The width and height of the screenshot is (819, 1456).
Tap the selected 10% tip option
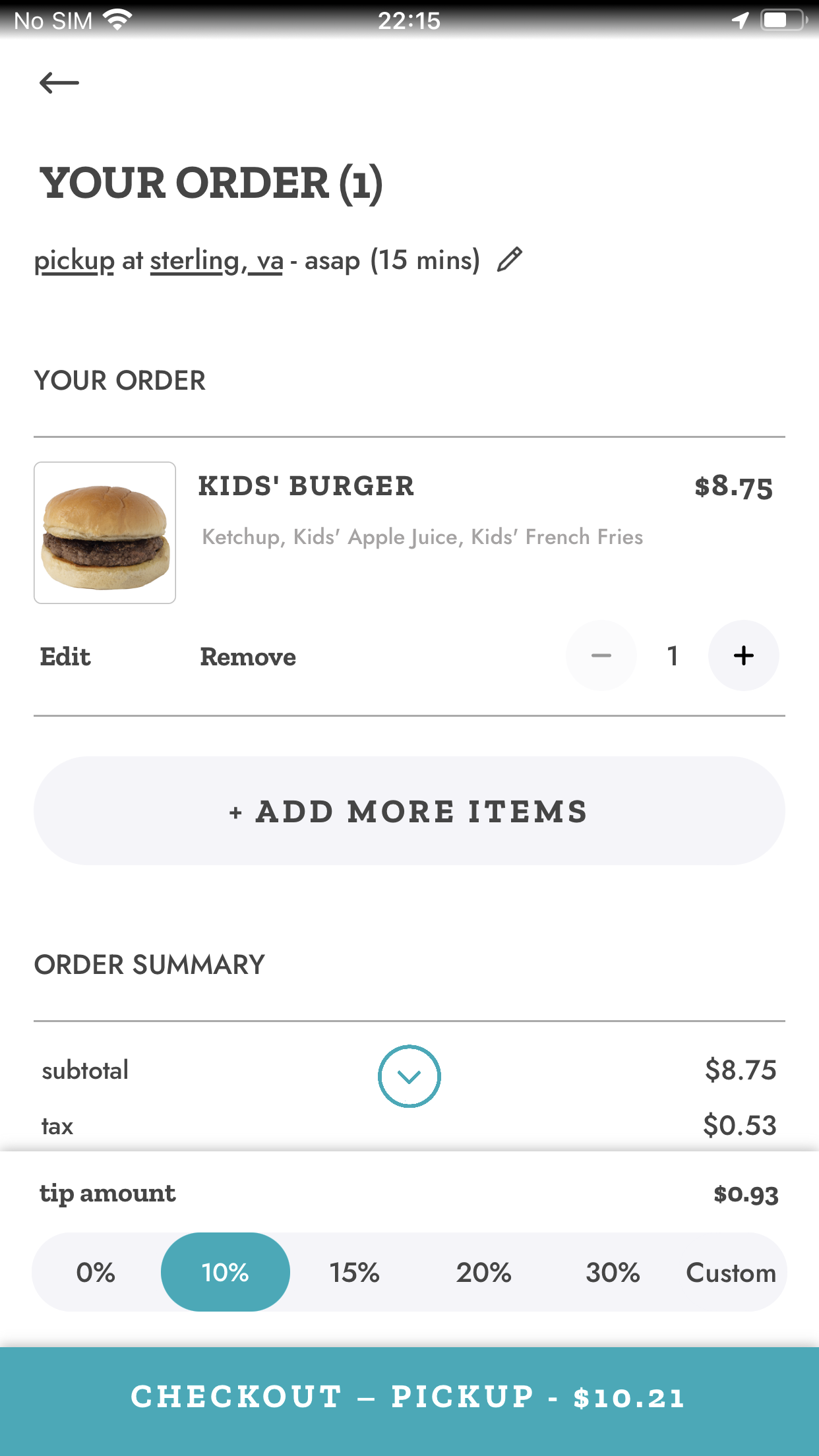pos(226,1272)
